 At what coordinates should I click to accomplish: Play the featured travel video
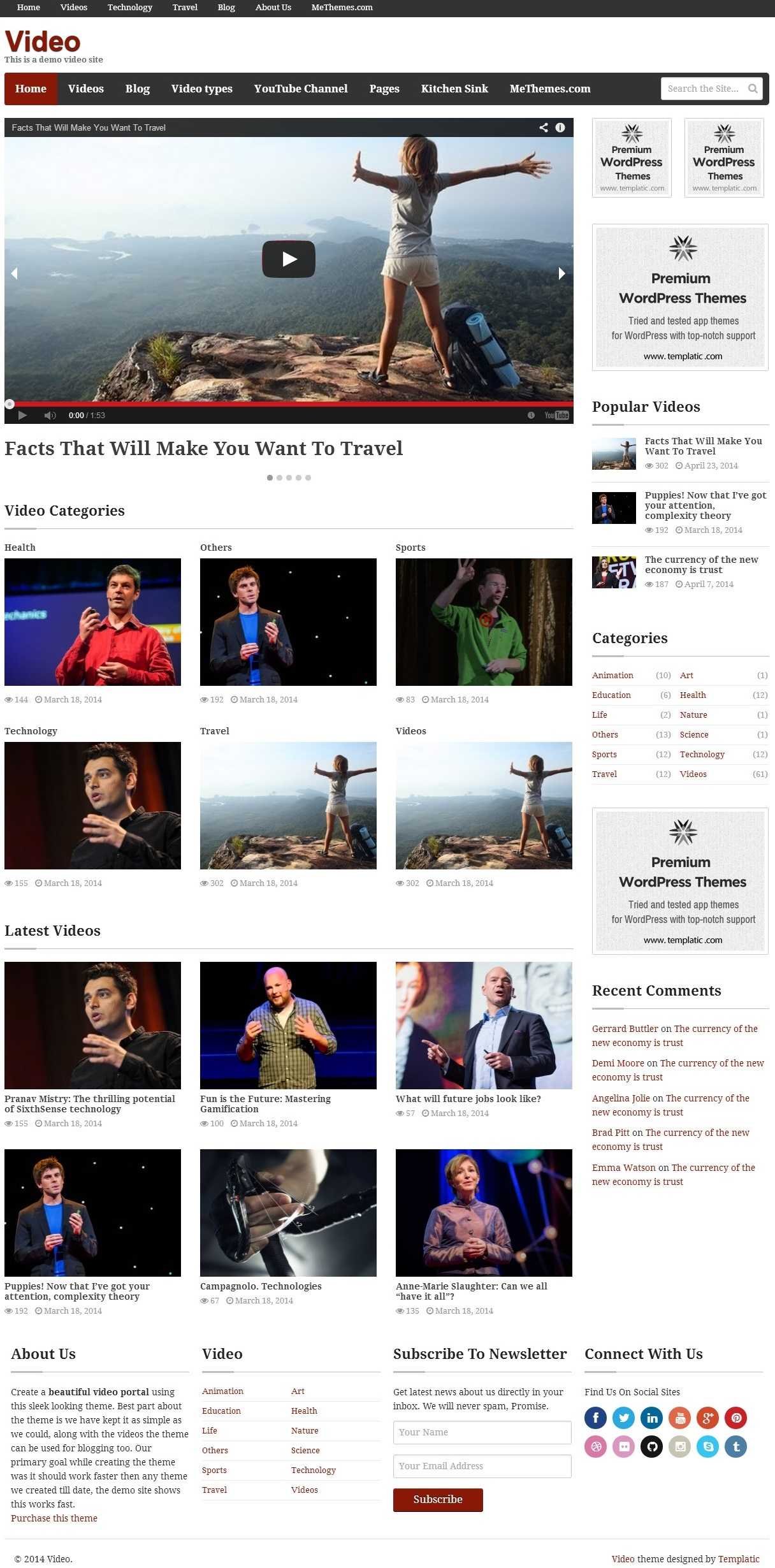point(289,259)
